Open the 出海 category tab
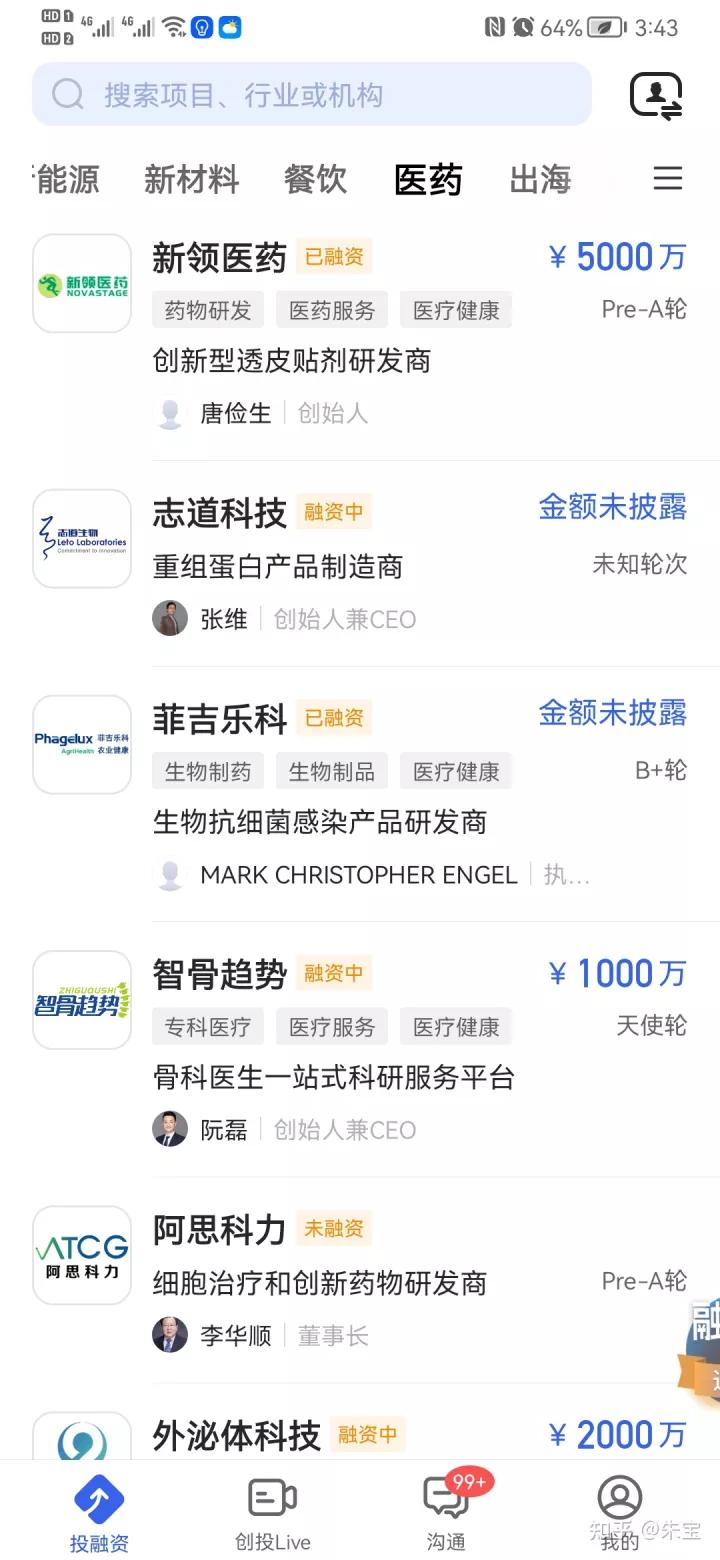 click(538, 179)
